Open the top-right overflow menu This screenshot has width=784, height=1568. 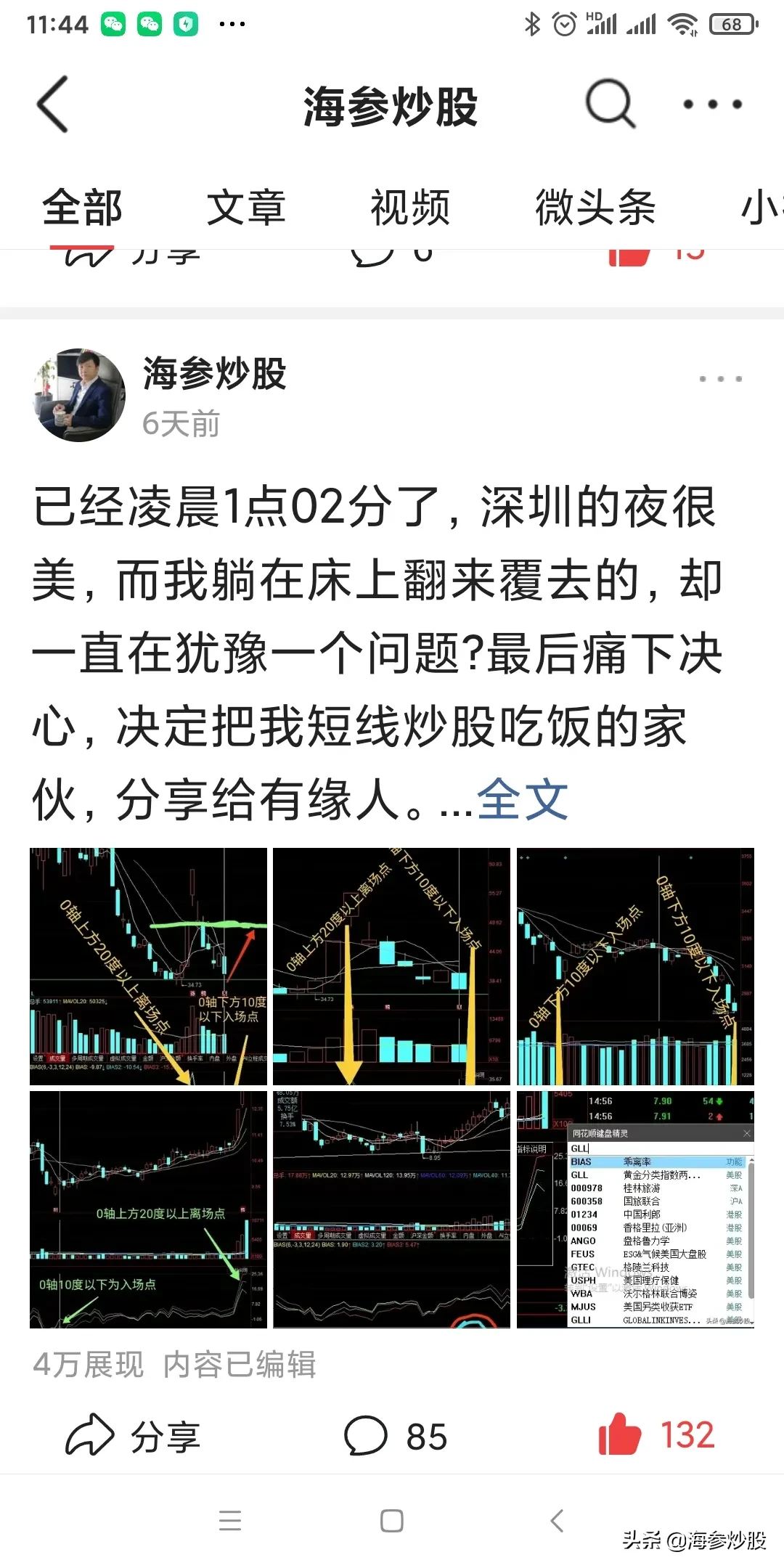712,105
